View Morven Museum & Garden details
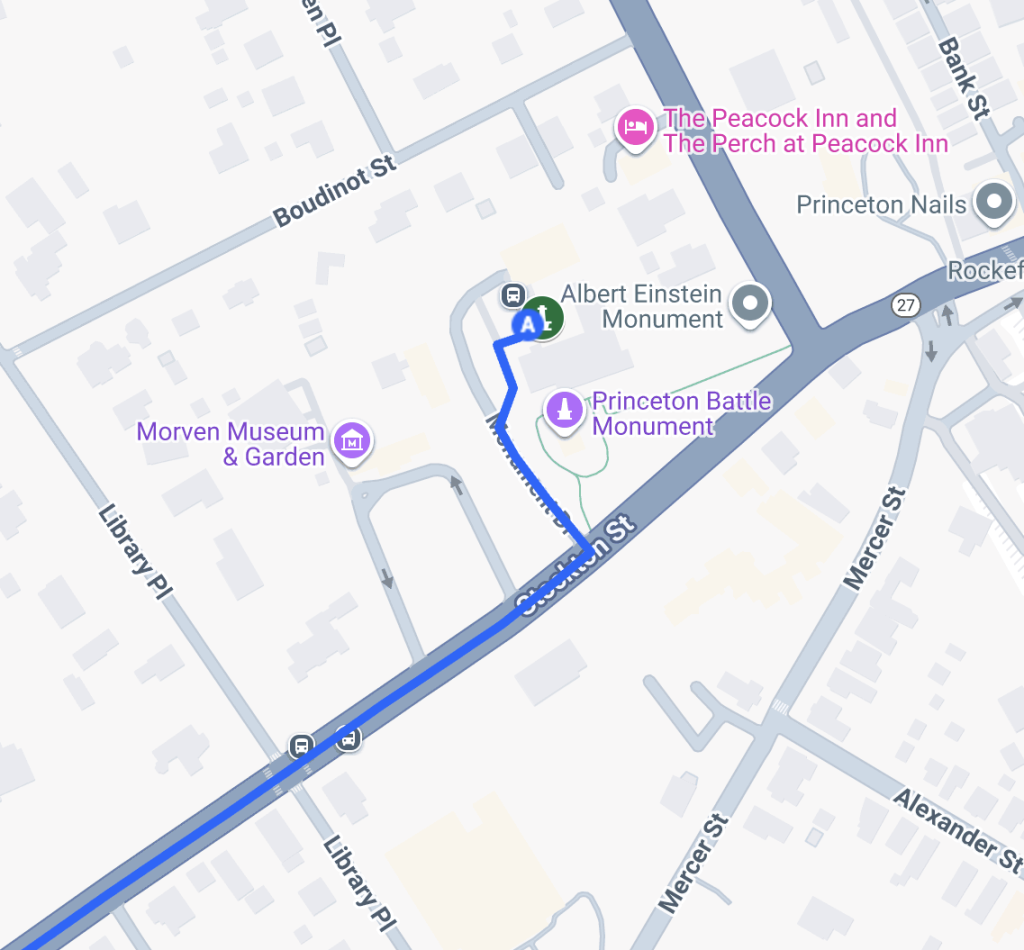 (x=352, y=439)
